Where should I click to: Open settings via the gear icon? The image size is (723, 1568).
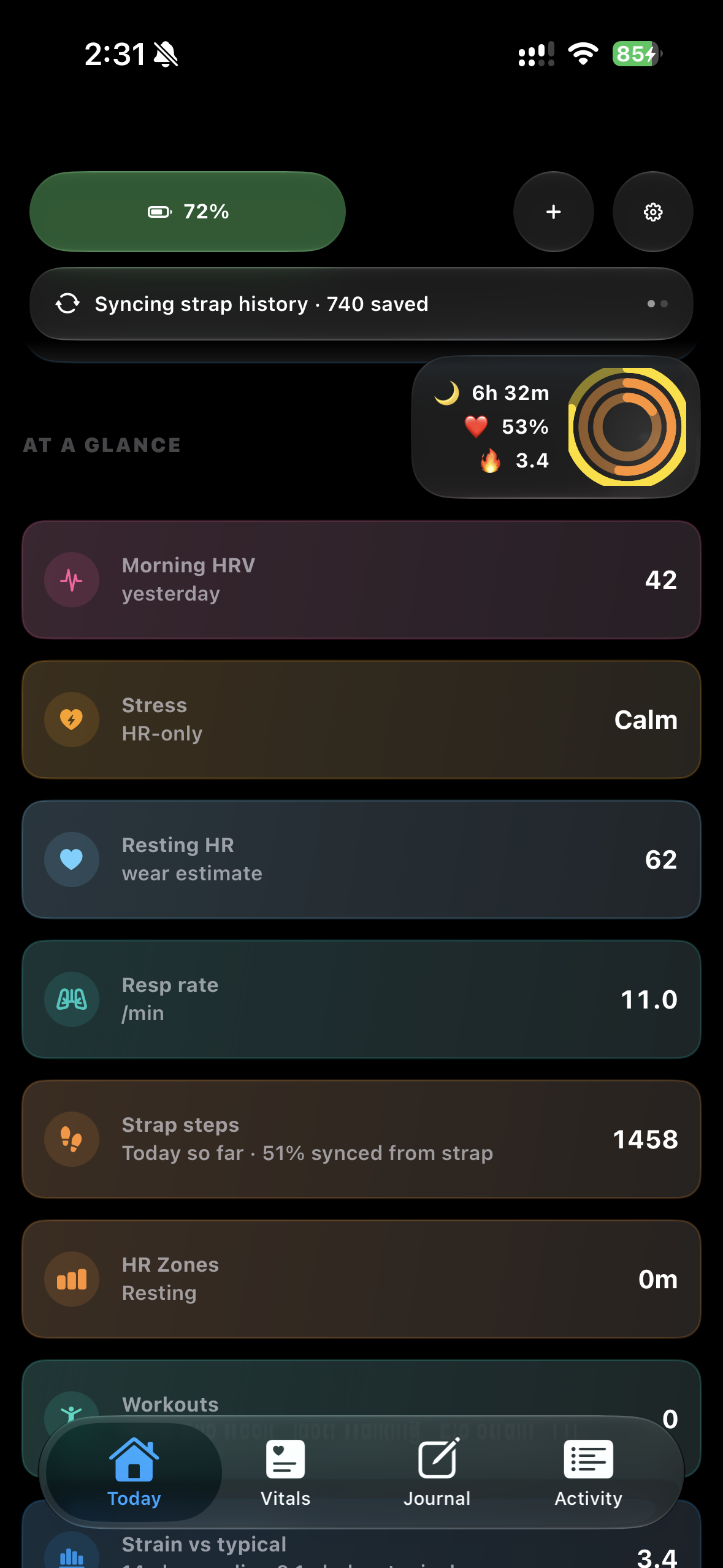(x=652, y=212)
